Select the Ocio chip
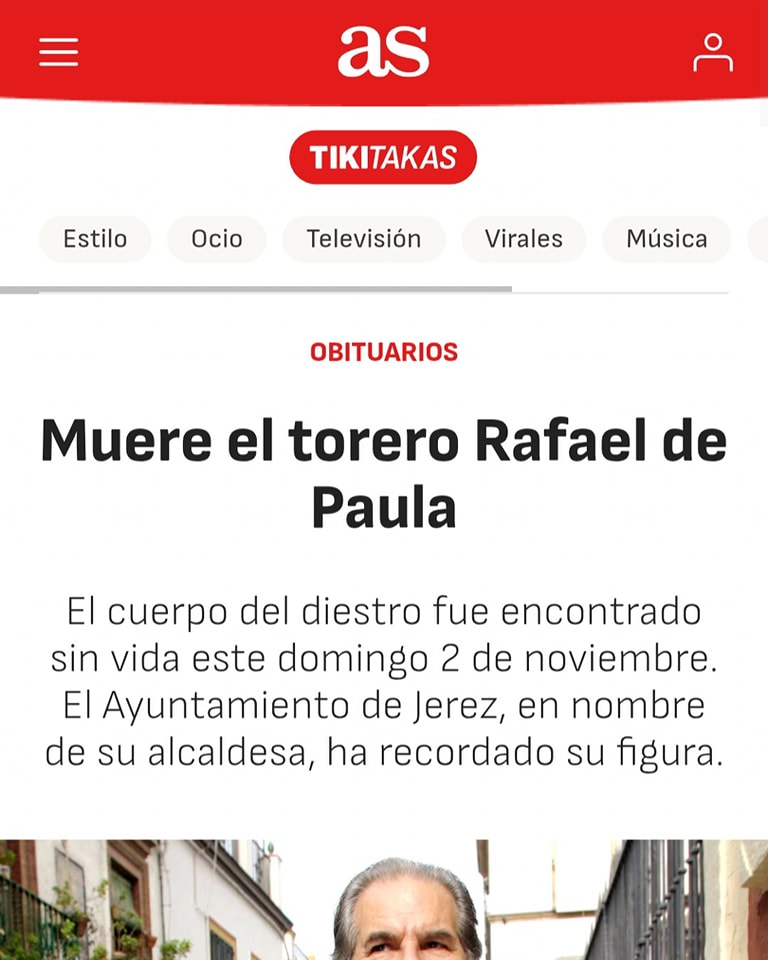Image resolution: width=768 pixels, height=960 pixels. click(x=217, y=239)
